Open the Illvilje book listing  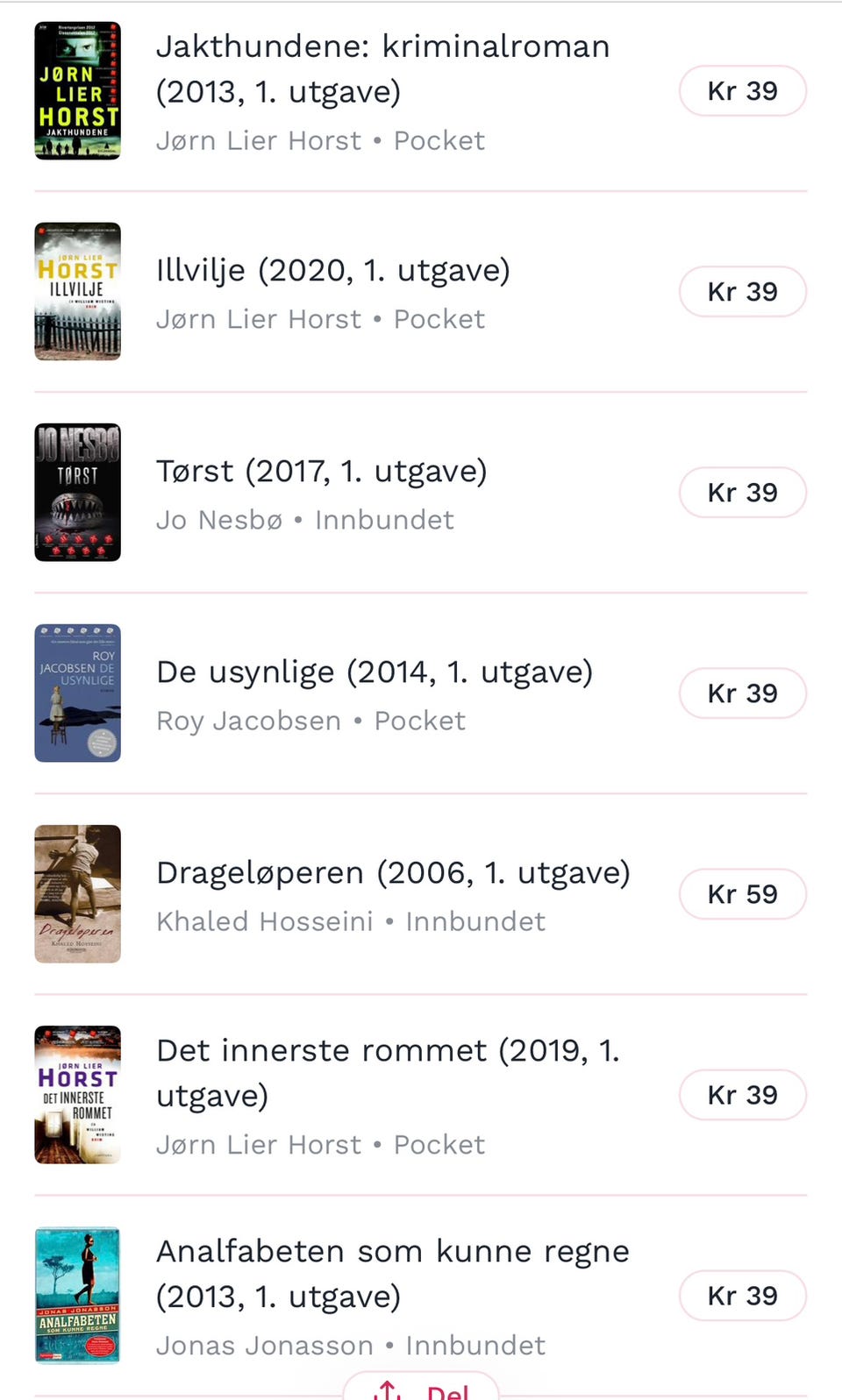point(333,270)
